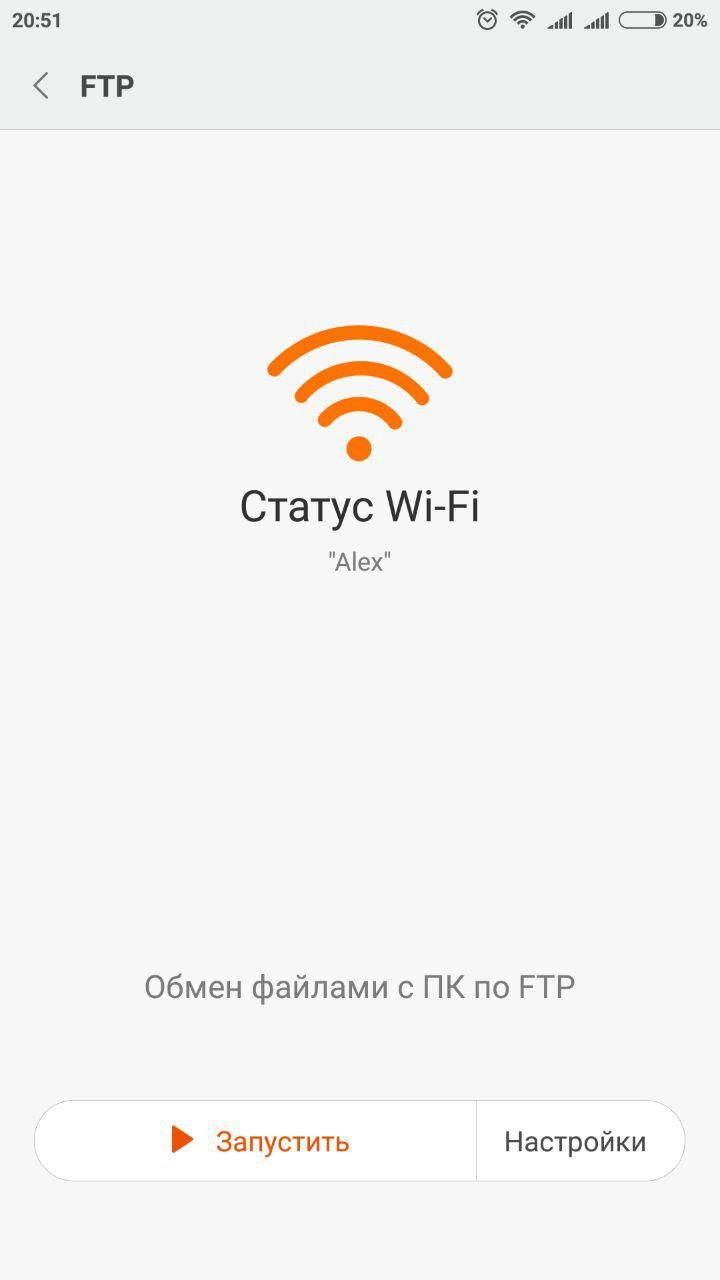Start the FTP server with Запустить

[256, 1141]
